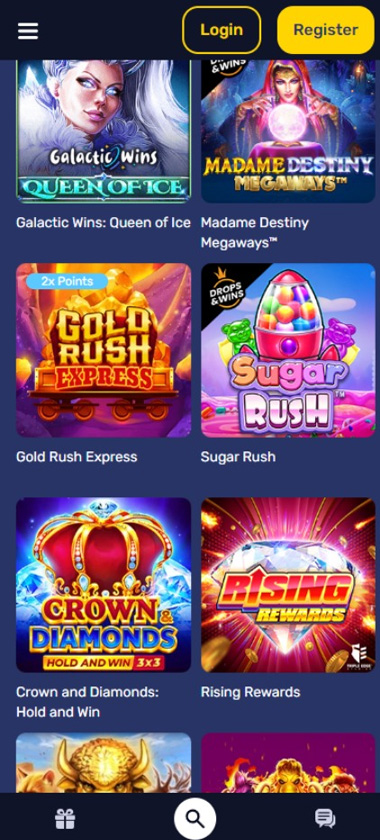380x840 pixels.
Task: Open the Gold Rush Express tile
Action: [x=103, y=350]
